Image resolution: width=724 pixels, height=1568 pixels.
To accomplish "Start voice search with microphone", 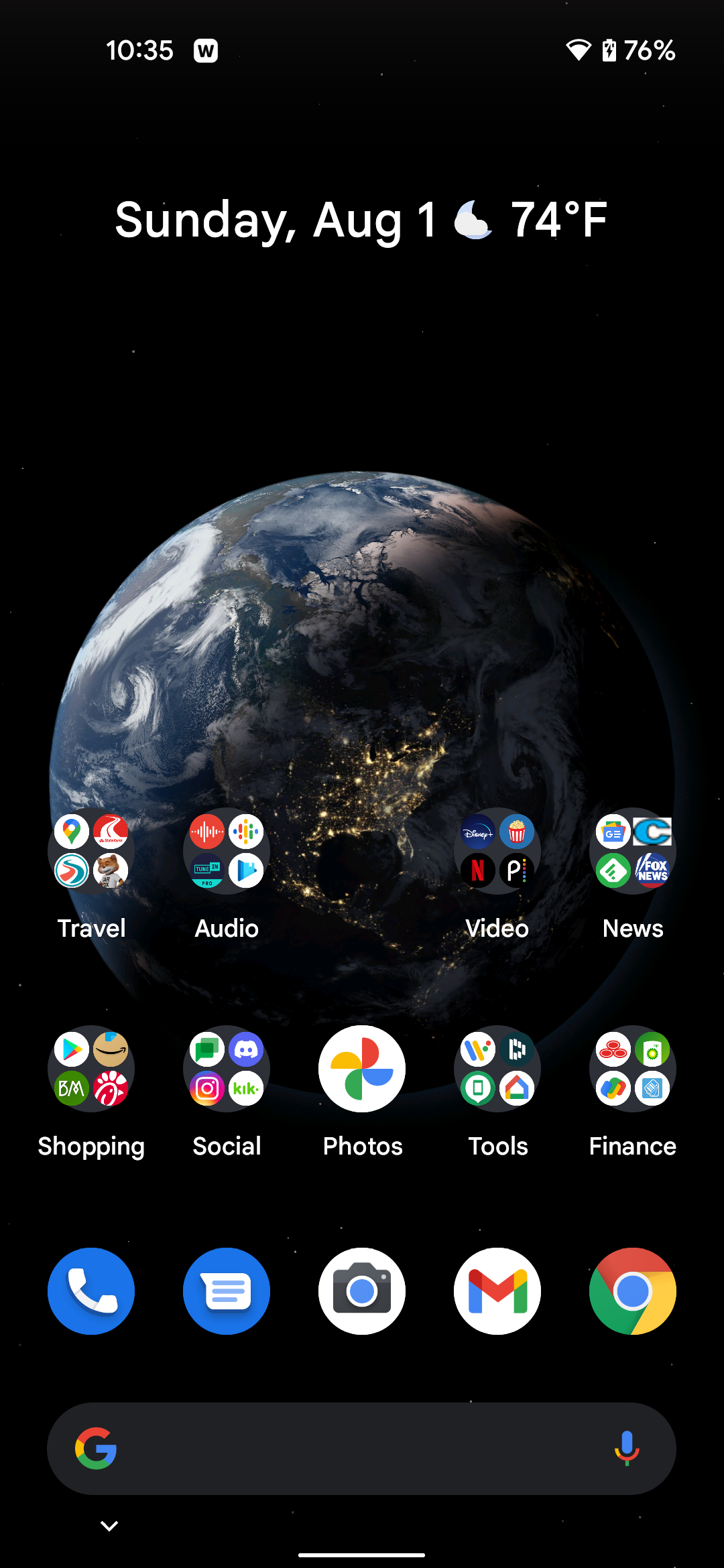I will coord(627,1449).
